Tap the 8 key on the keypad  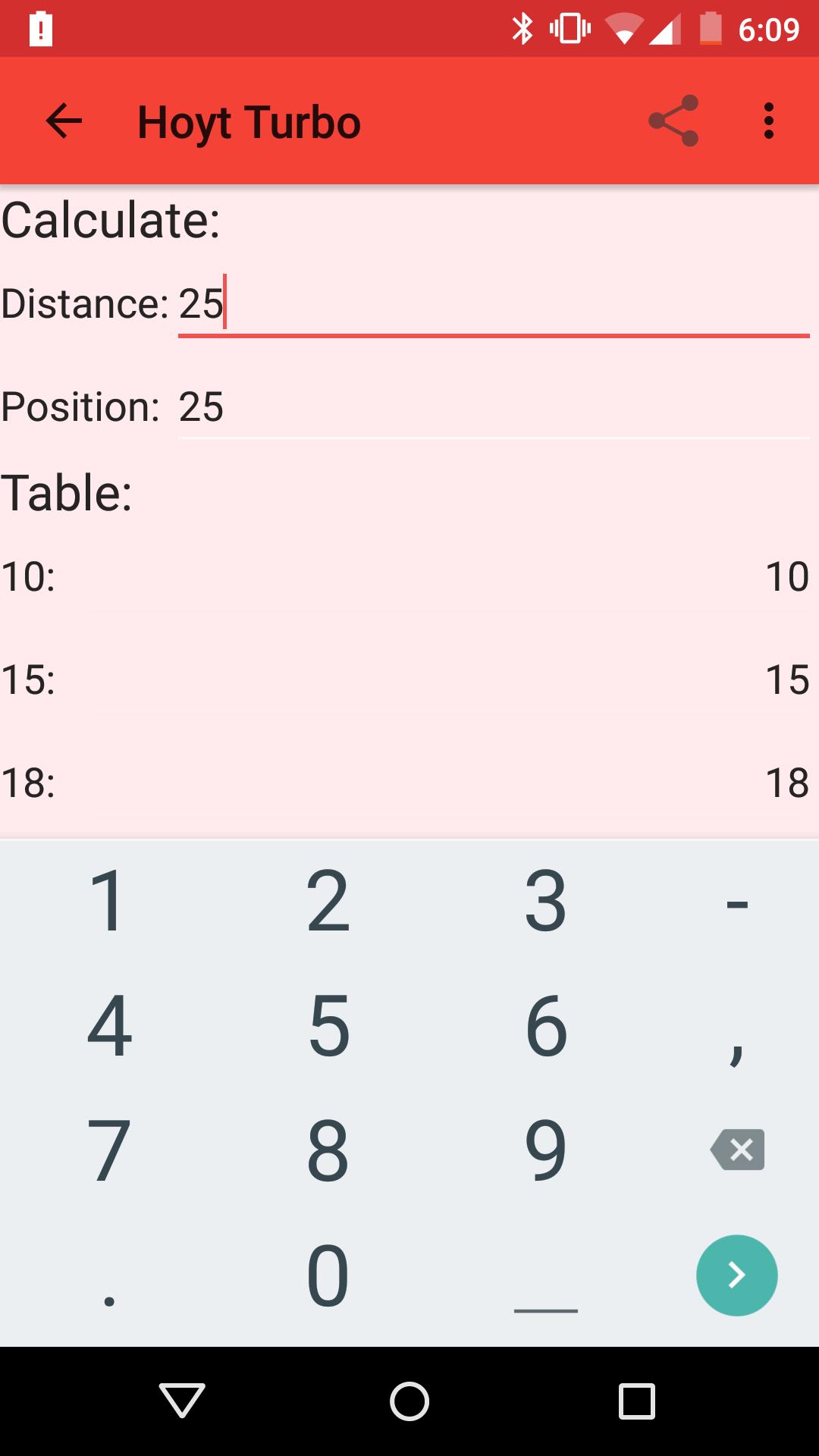(x=328, y=1150)
